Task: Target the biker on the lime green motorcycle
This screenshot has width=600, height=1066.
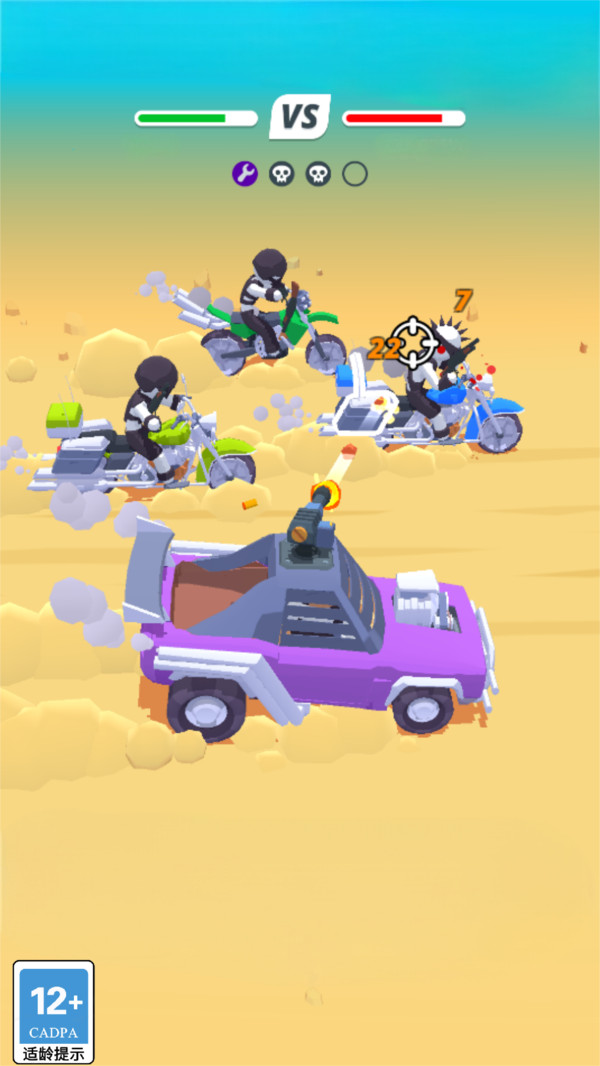Action: click(155, 415)
